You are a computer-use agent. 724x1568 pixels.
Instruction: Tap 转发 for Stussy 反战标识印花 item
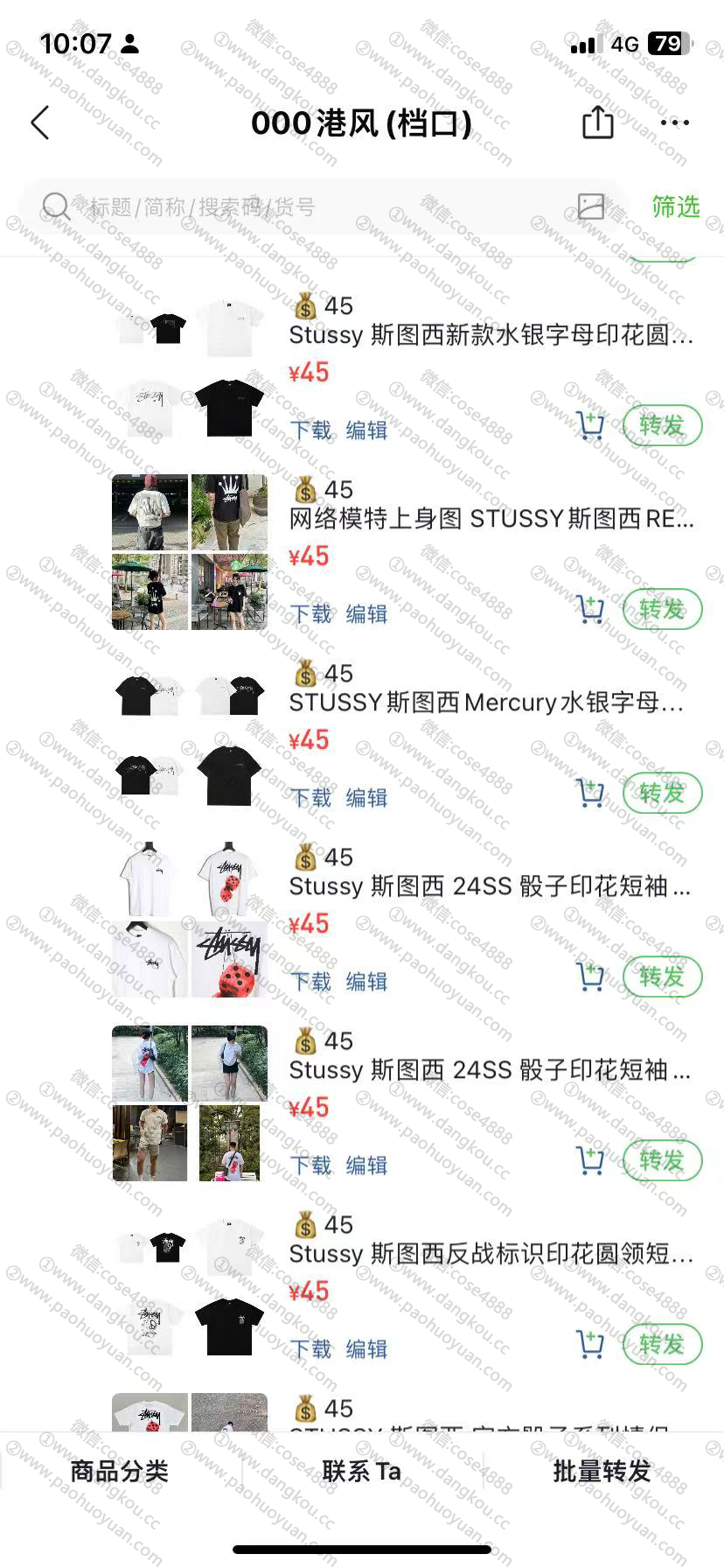pyautogui.click(x=662, y=1344)
